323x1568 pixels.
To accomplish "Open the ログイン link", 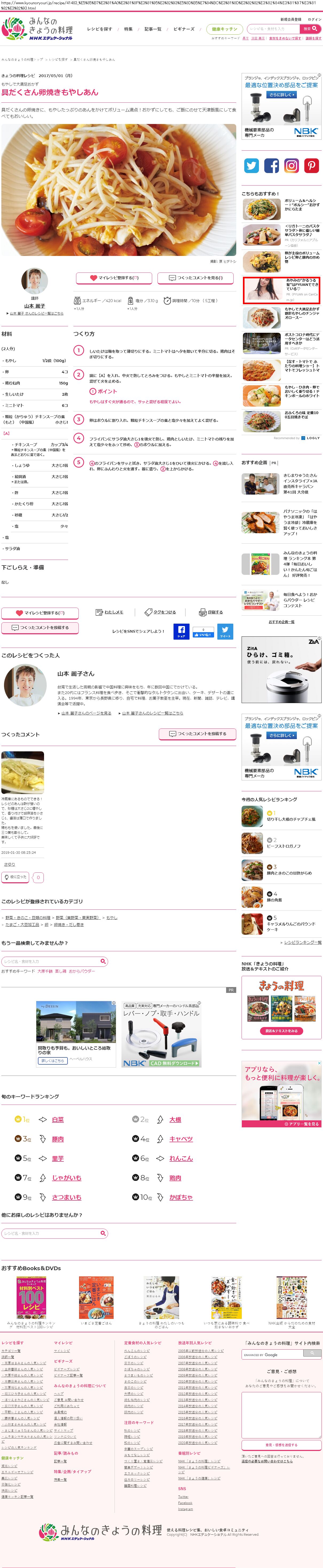I will (x=314, y=19).
